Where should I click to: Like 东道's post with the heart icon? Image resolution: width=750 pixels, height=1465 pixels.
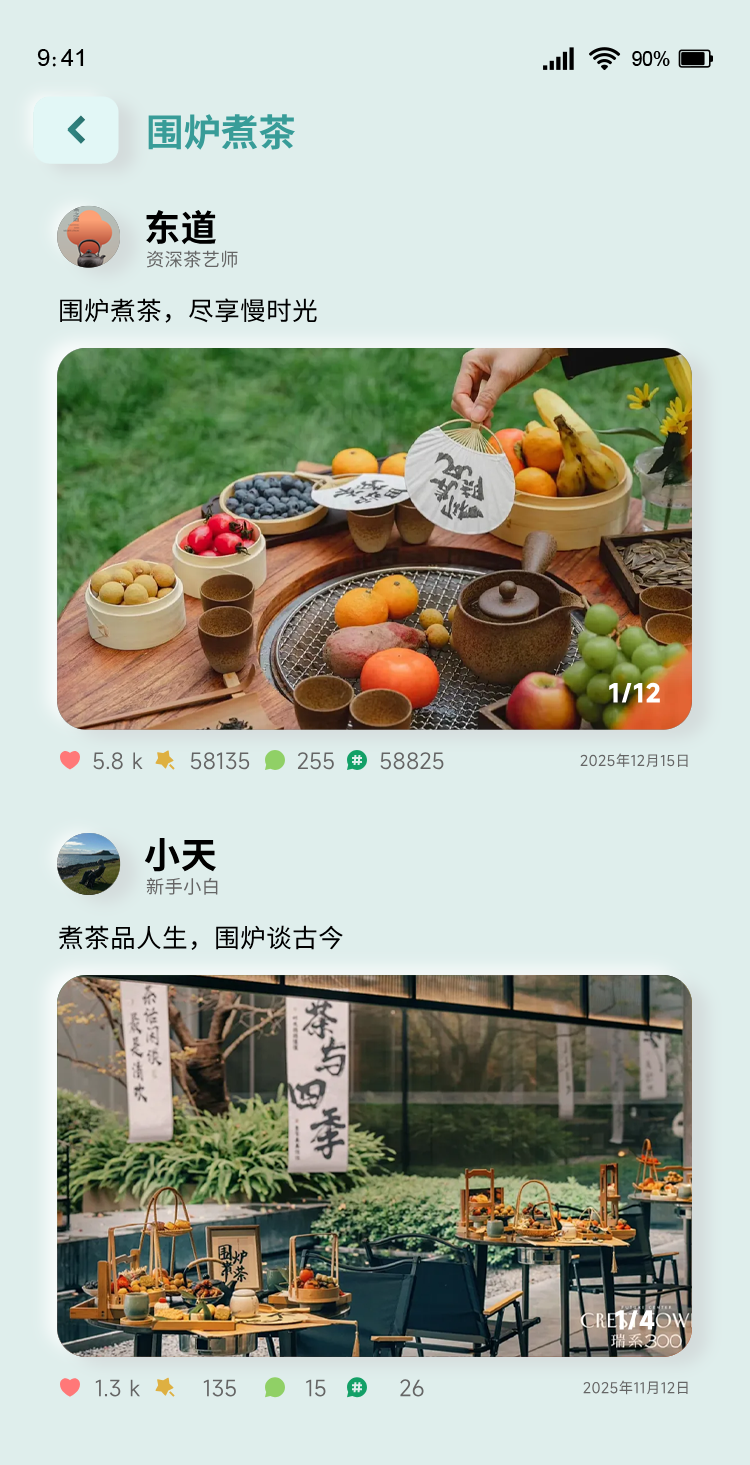pos(68,761)
